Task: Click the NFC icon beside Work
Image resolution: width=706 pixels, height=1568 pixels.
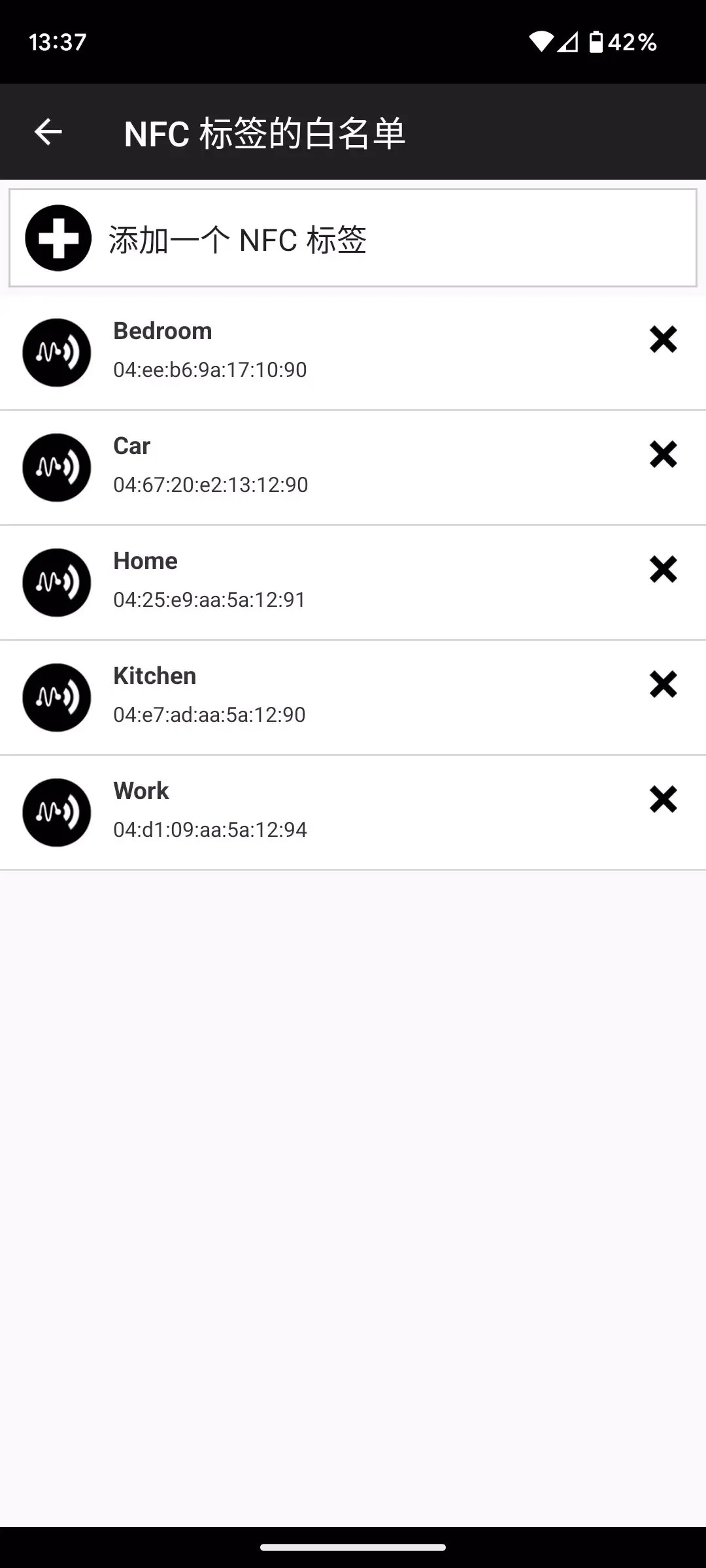Action: click(x=56, y=812)
